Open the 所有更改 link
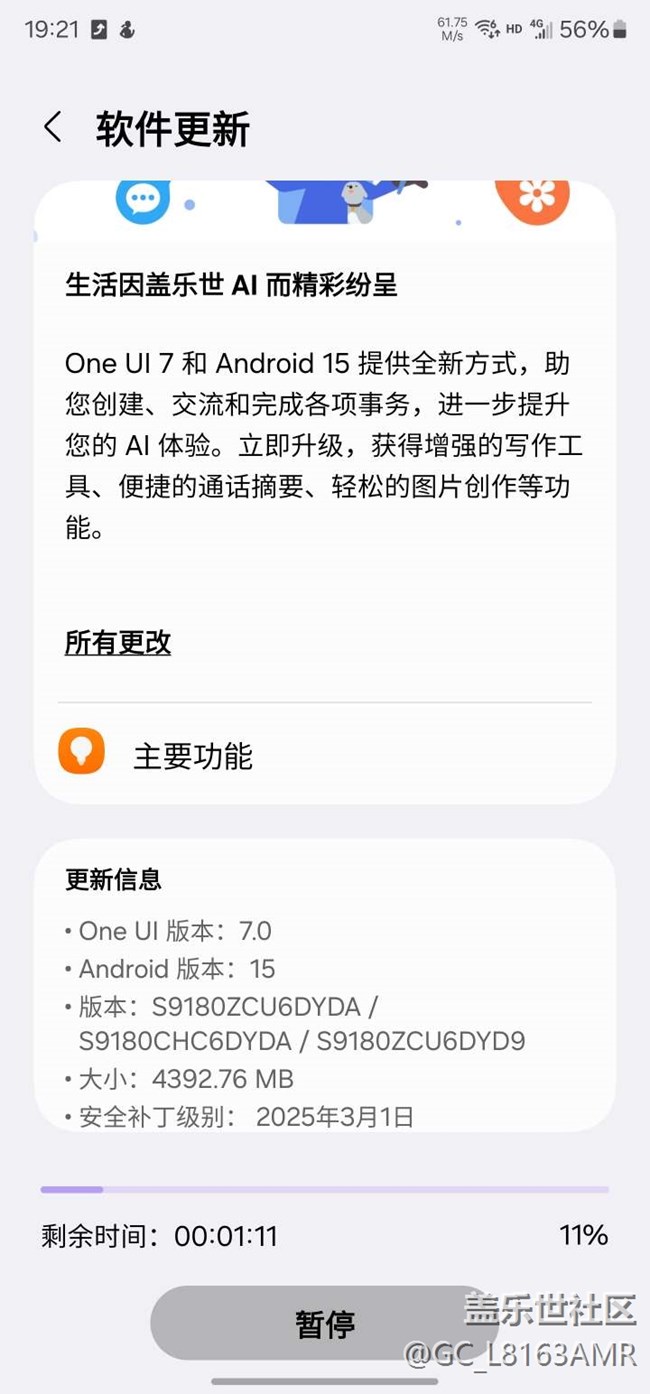 pyautogui.click(x=118, y=643)
